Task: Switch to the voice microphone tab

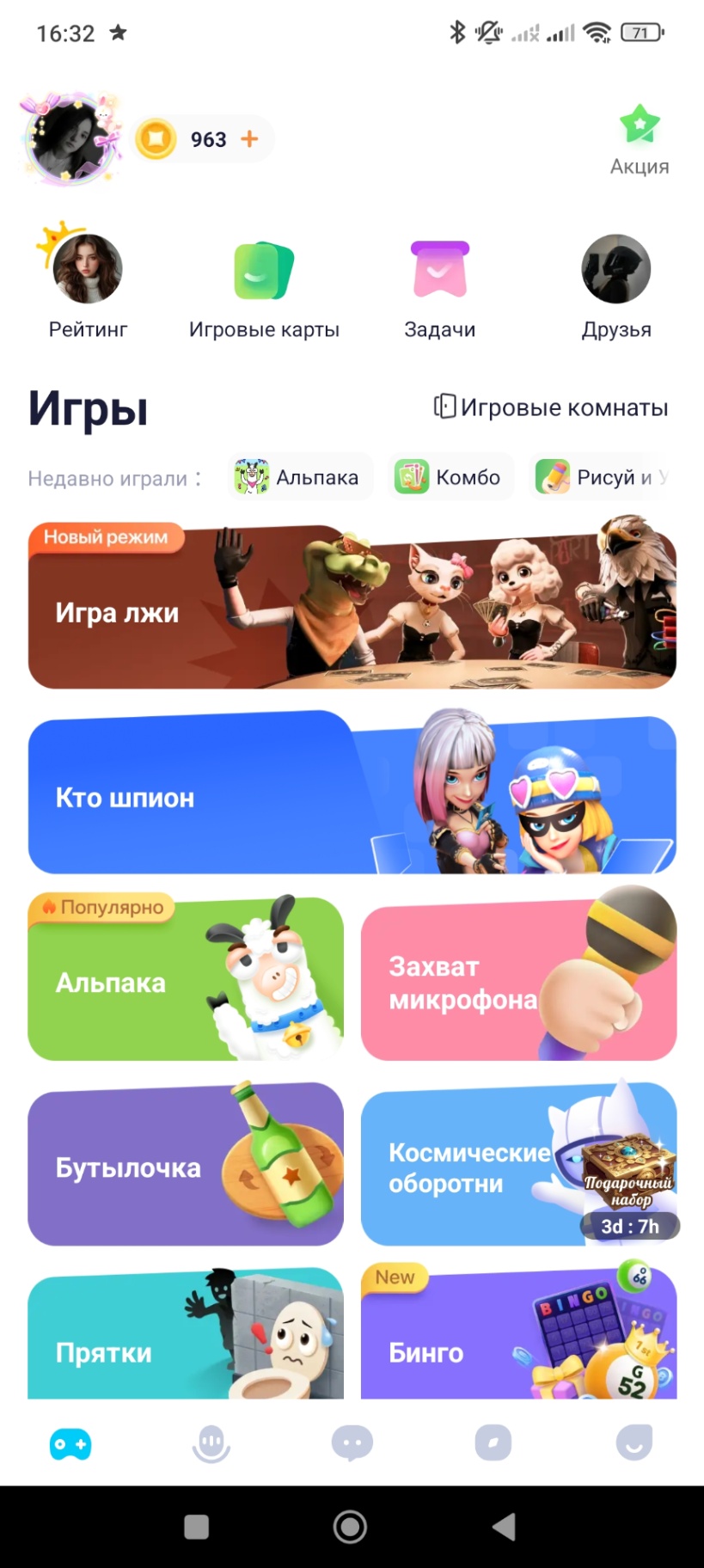Action: 211,1443
